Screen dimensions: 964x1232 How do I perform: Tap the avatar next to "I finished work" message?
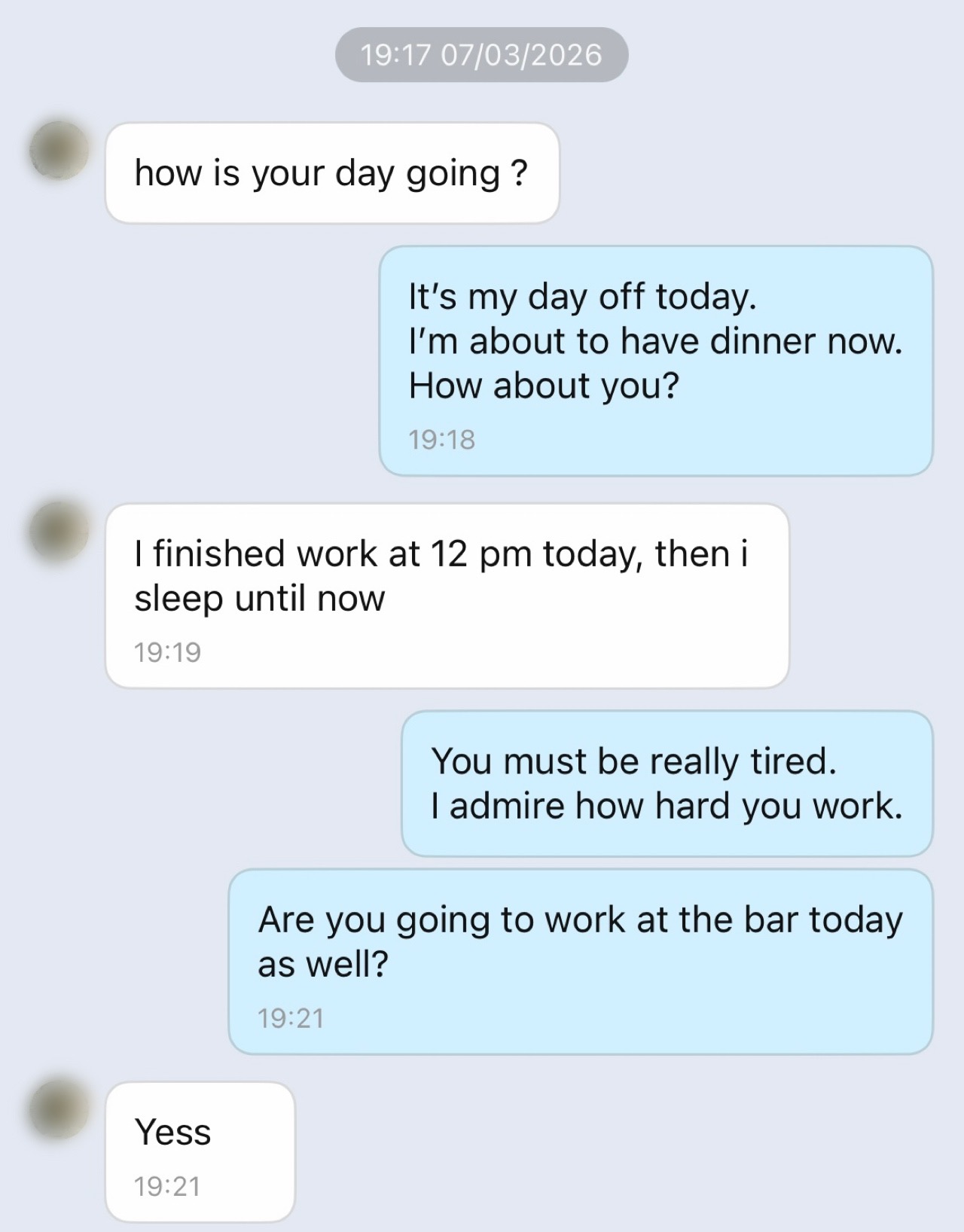[60, 532]
